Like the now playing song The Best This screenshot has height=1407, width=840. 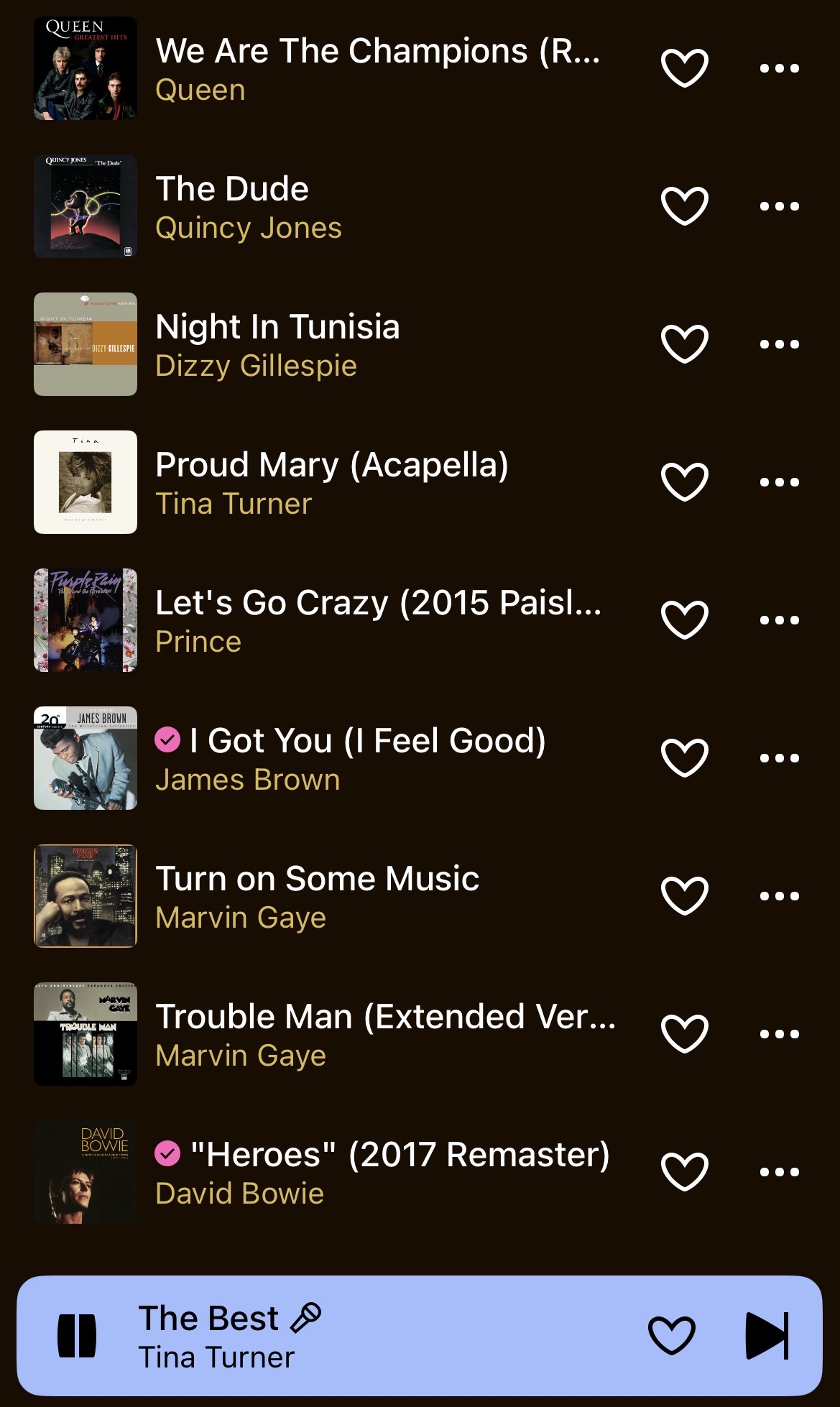click(x=671, y=1336)
